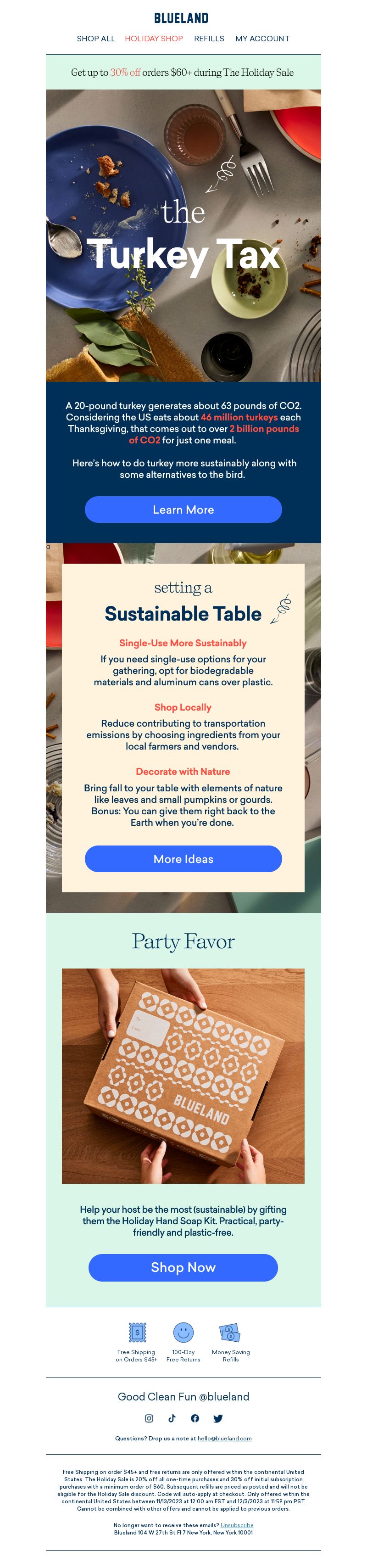367x1568 pixels.
Task: Tap the Shop Now button
Action: pyautogui.click(x=183, y=1267)
